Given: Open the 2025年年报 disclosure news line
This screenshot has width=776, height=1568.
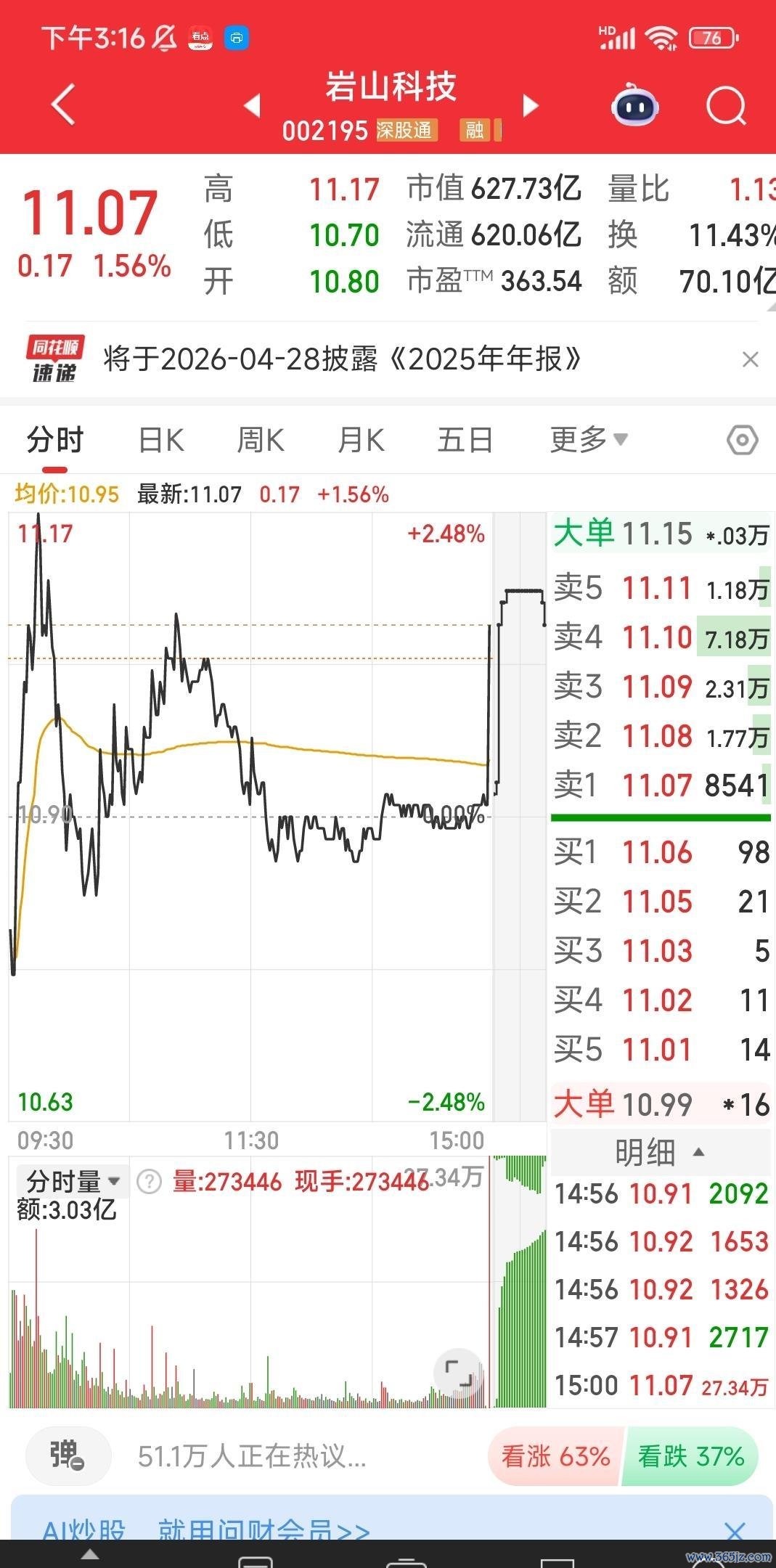Looking at the screenshot, I should (x=342, y=359).
